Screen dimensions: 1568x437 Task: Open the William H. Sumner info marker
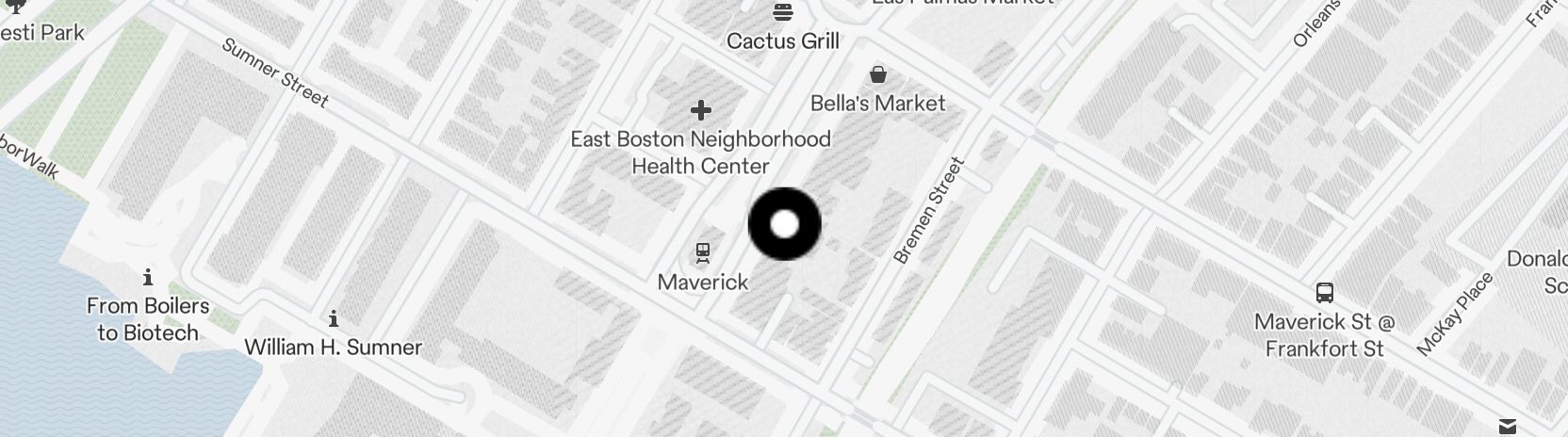pos(333,318)
